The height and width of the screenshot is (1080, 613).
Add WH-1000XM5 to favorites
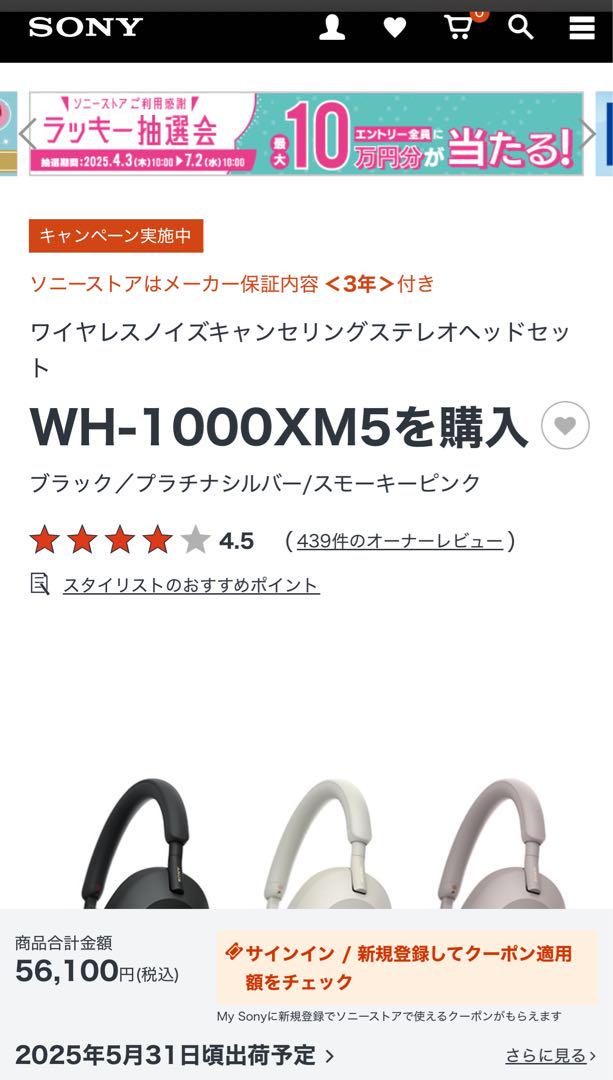coord(565,426)
